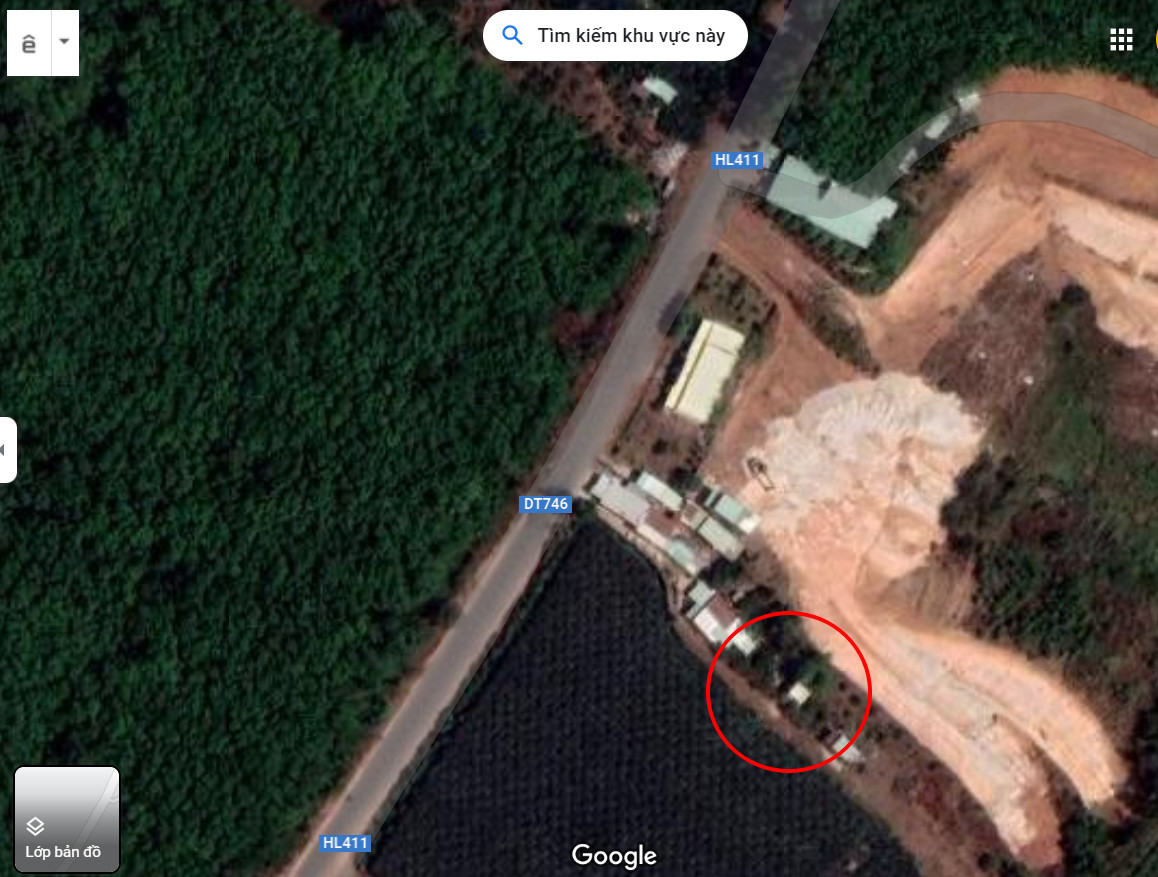Tap the input method keyboard icon

(30, 43)
